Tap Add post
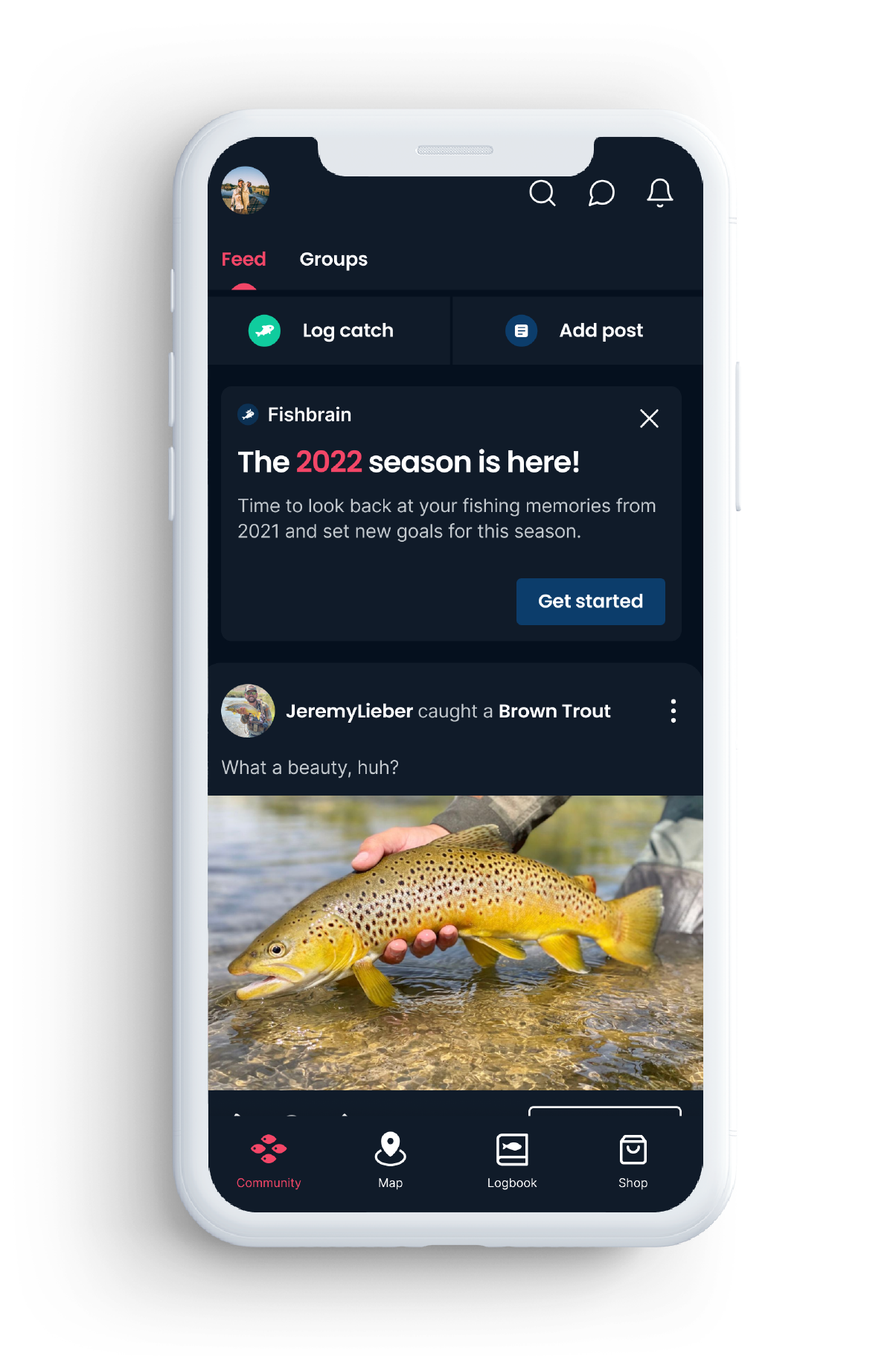Screen dimensions: 896x1356 (x=577, y=330)
